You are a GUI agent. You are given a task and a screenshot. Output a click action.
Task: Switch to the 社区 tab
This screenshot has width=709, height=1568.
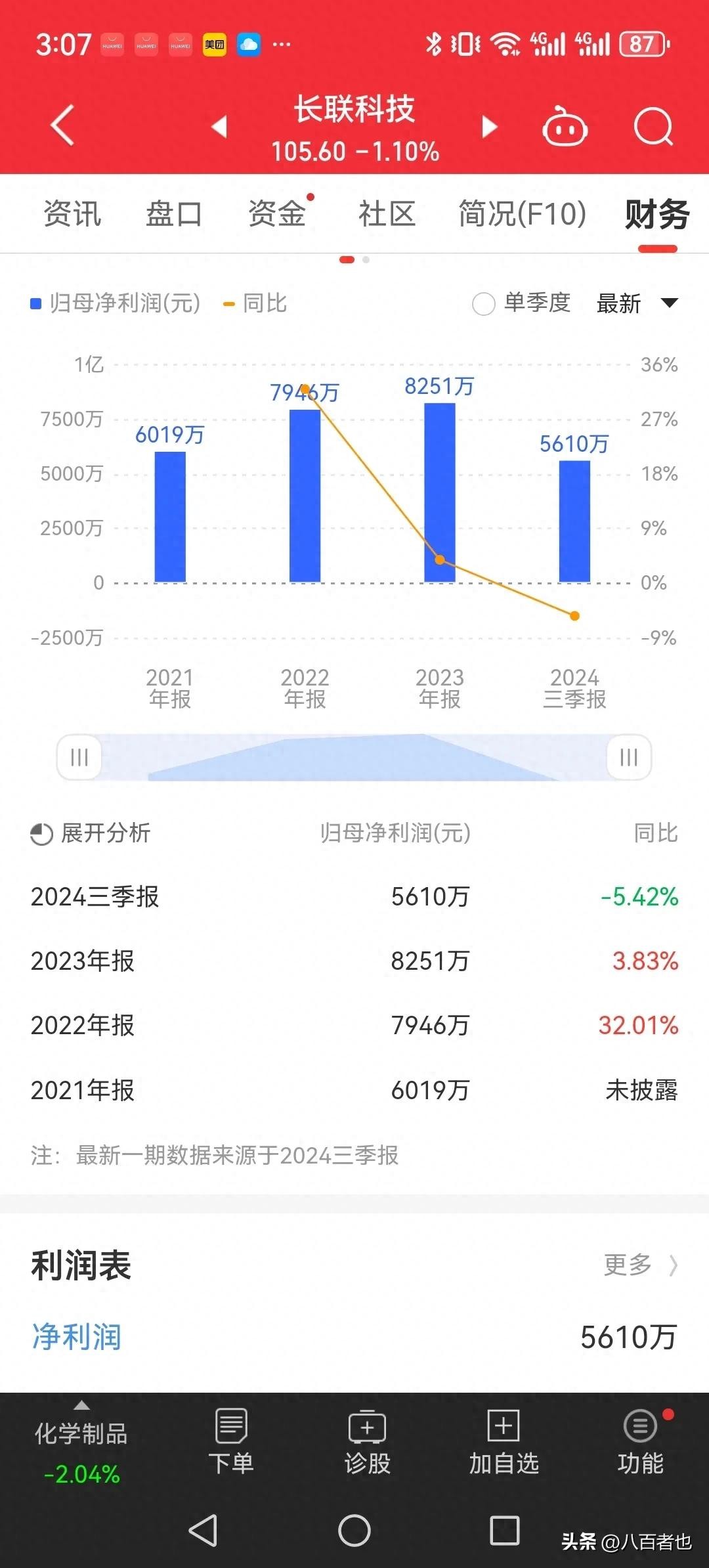pos(387,214)
